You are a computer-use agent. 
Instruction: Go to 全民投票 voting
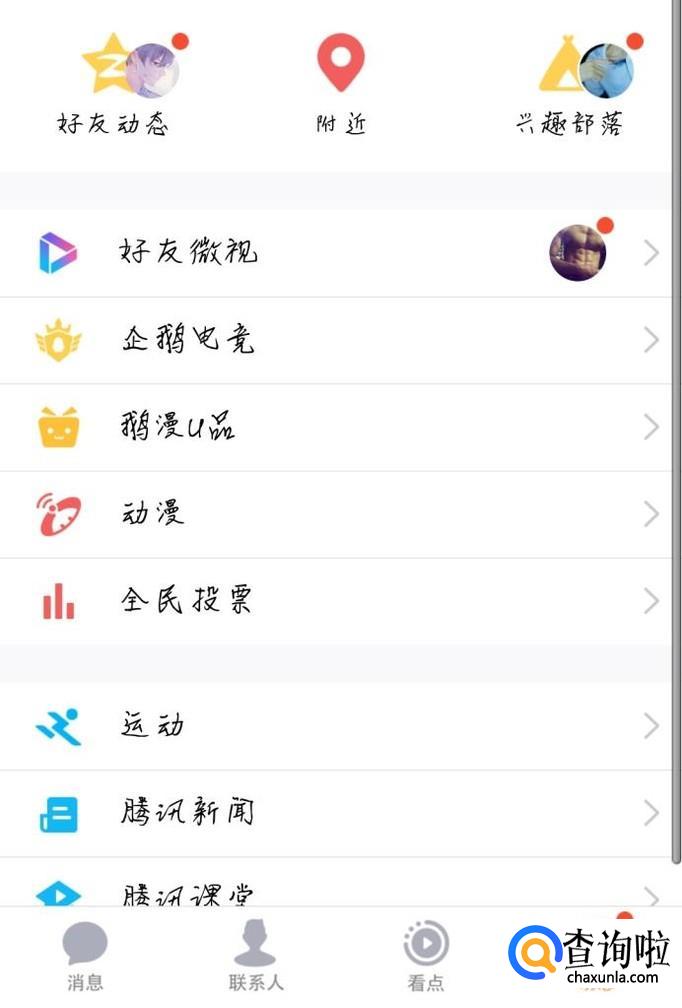(340, 601)
